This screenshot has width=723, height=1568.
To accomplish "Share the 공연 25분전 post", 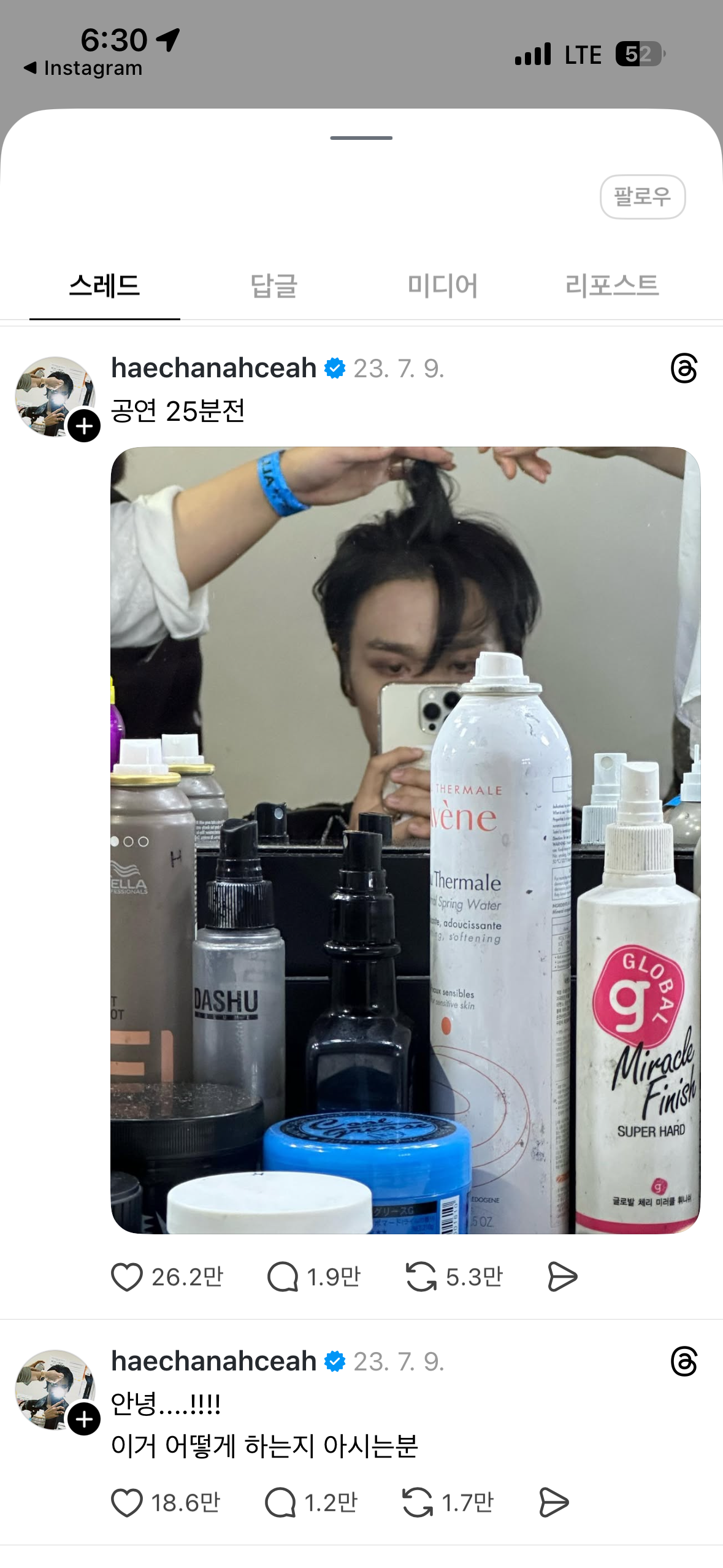I will point(562,1277).
